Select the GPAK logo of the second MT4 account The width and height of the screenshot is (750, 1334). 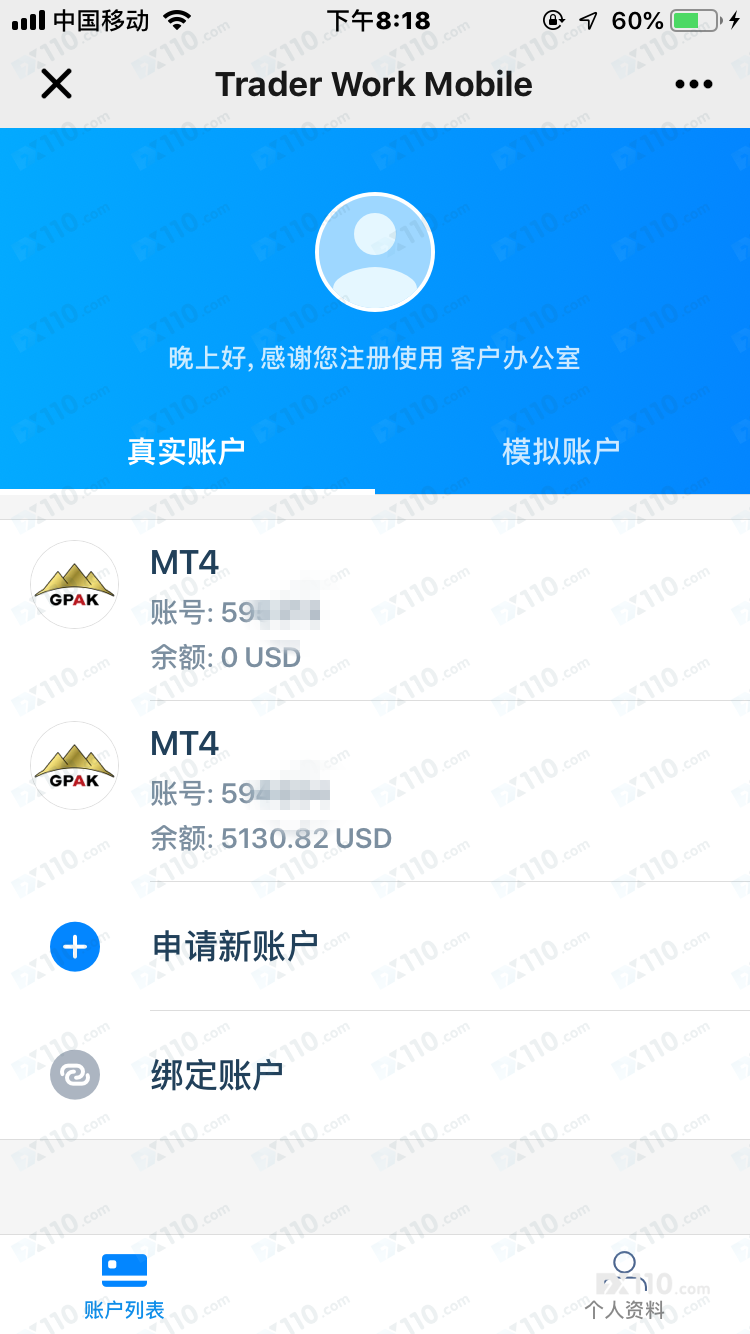tap(74, 765)
